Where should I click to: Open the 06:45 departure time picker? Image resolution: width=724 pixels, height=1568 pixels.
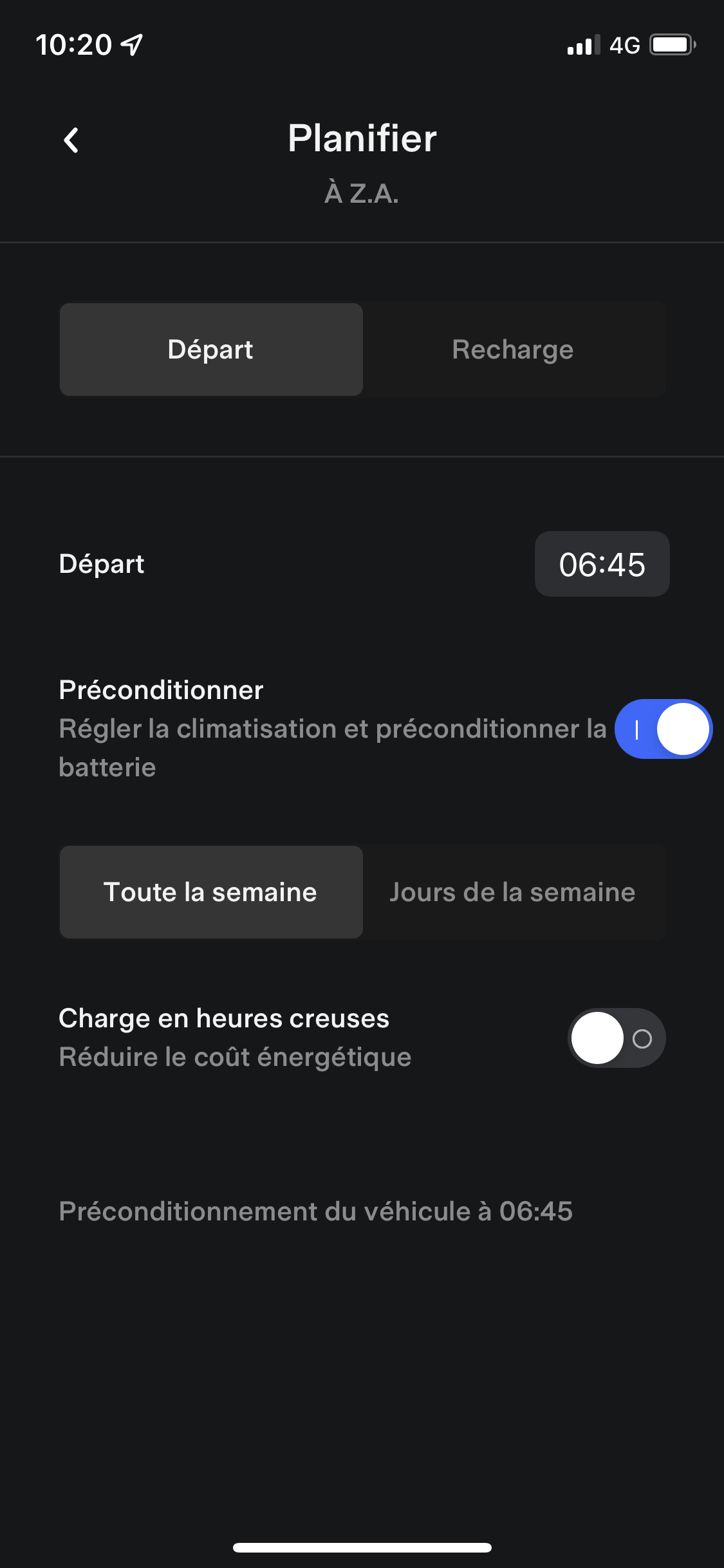pyautogui.click(x=602, y=564)
